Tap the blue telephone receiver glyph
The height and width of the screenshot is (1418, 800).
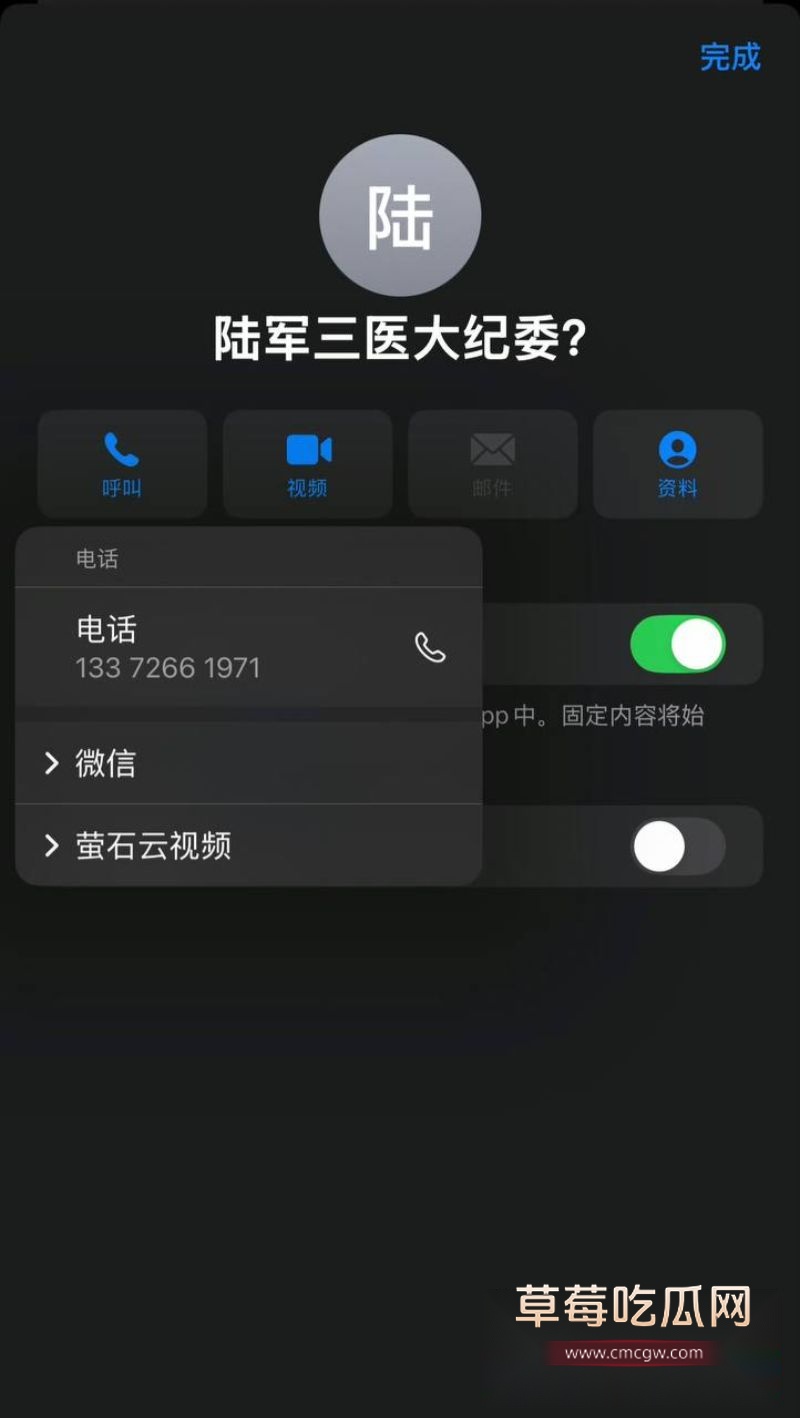[120, 448]
